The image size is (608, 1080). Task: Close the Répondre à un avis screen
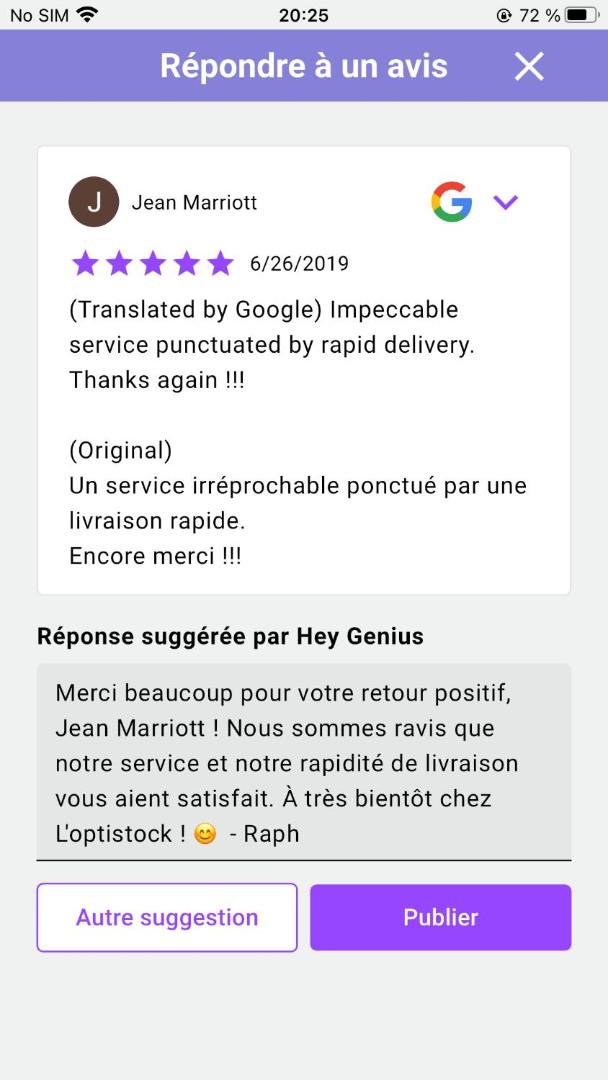(x=529, y=67)
